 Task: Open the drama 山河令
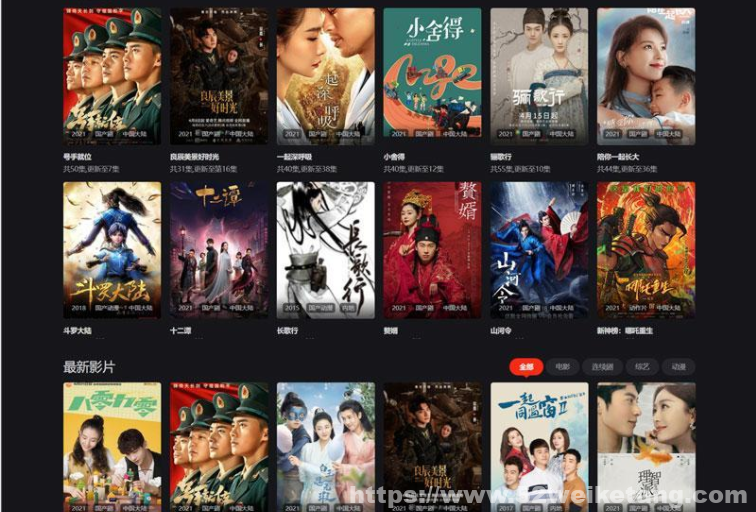click(x=539, y=250)
